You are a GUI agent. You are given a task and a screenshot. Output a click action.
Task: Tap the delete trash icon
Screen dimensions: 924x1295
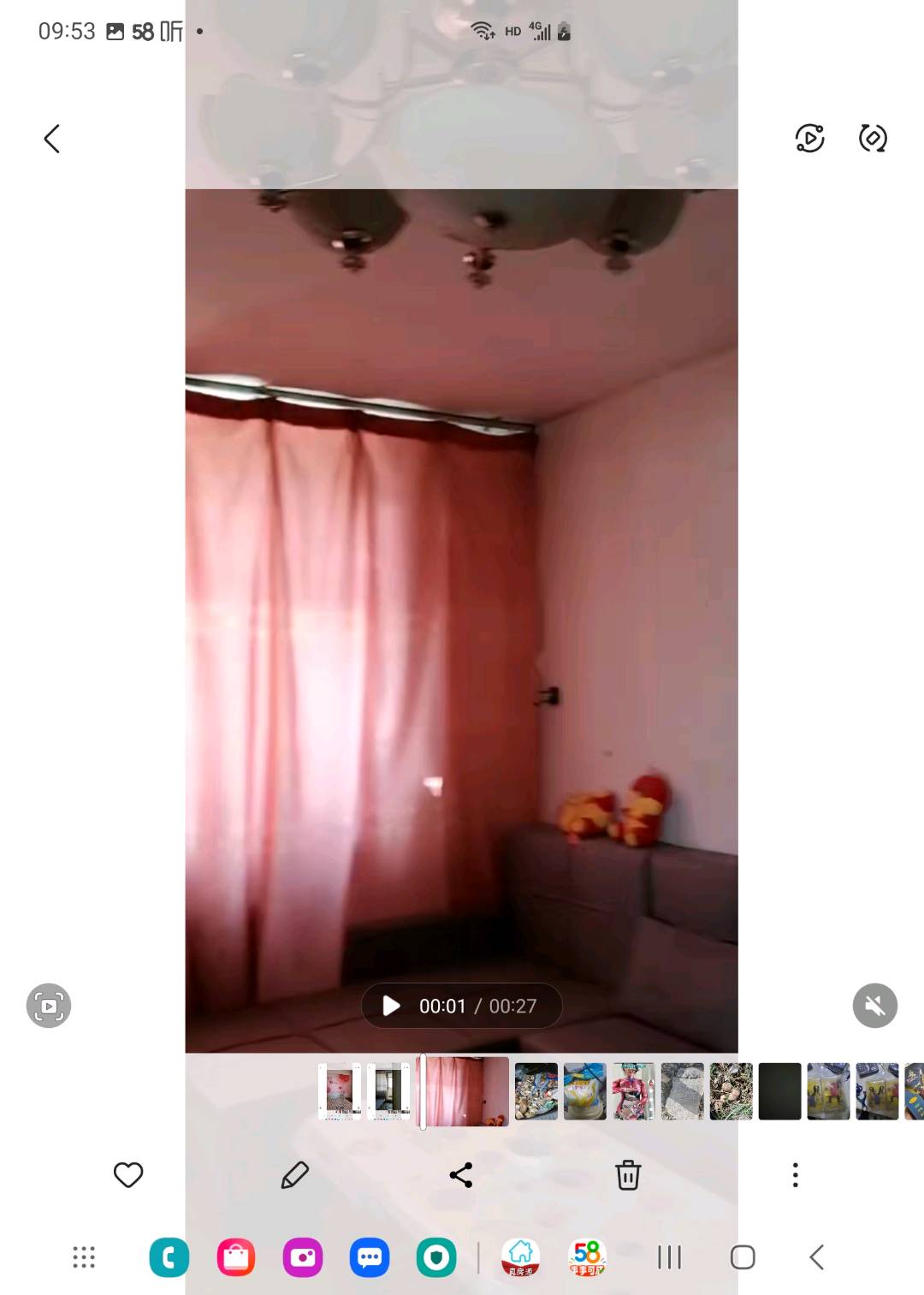point(629,1175)
